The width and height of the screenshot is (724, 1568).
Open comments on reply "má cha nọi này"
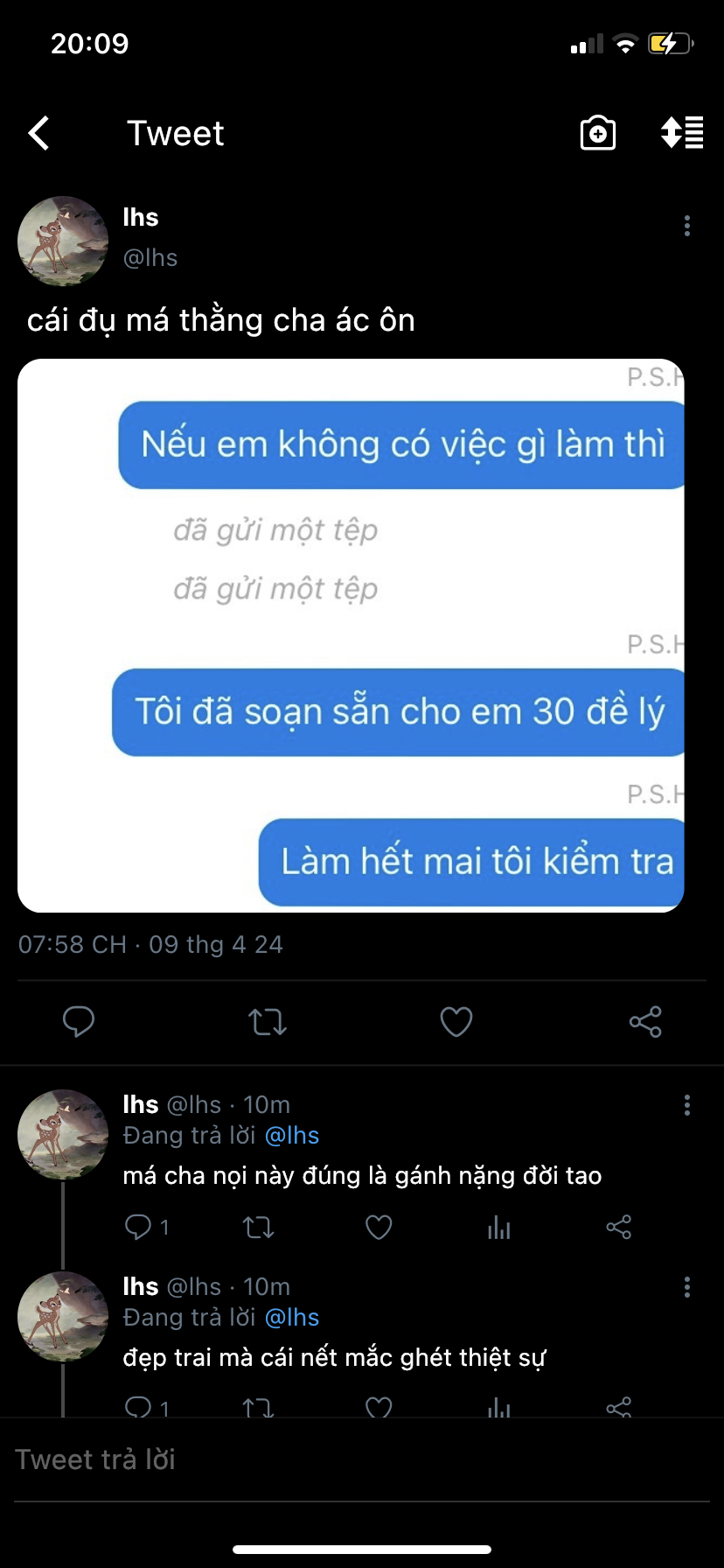pyautogui.click(x=146, y=1227)
